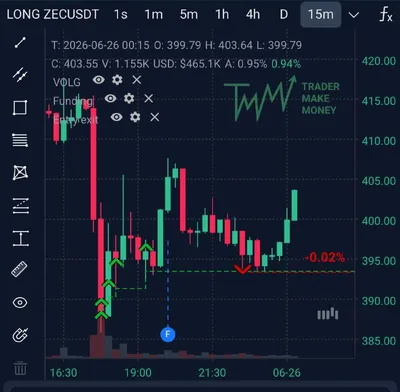Delete drawings with the trash icon

(20, 368)
